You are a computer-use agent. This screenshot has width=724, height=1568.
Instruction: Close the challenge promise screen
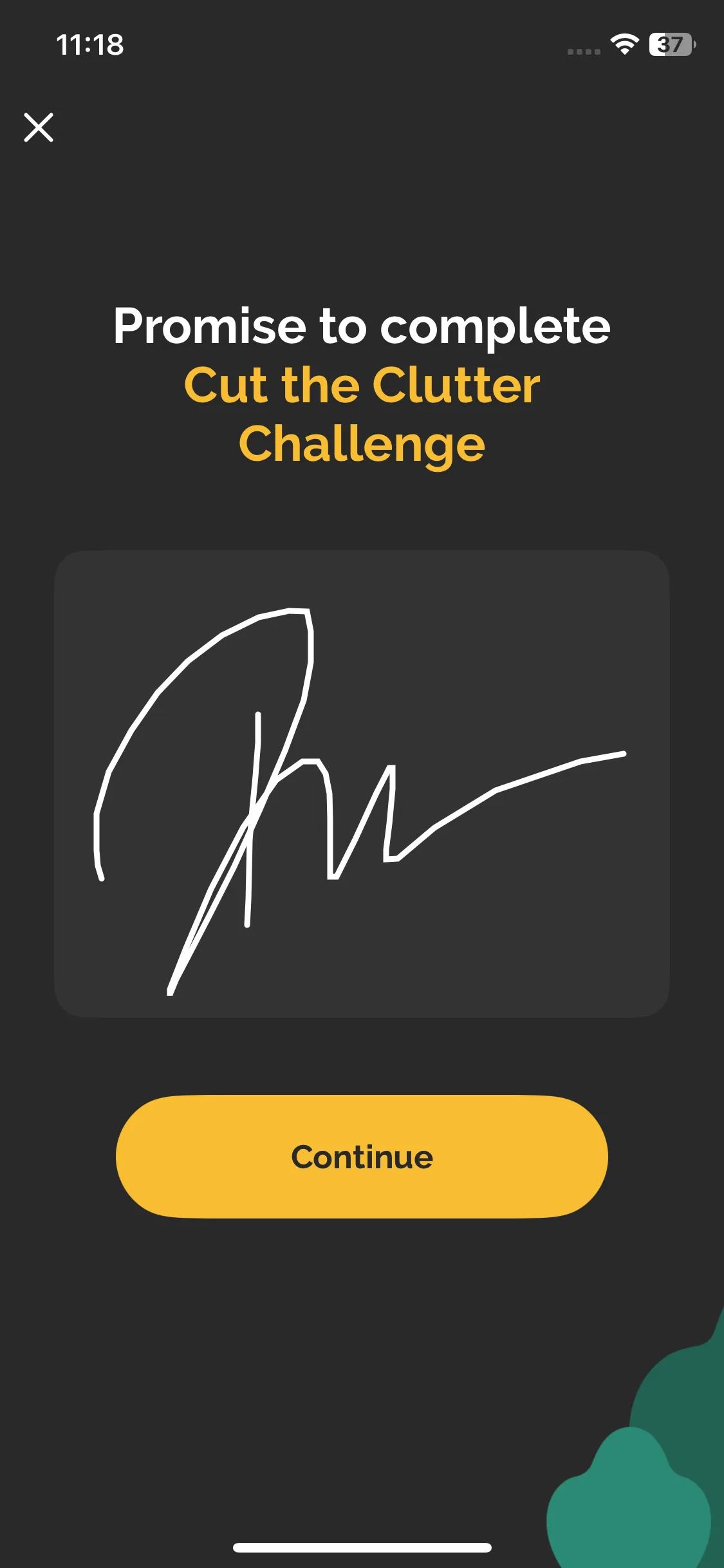[39, 127]
